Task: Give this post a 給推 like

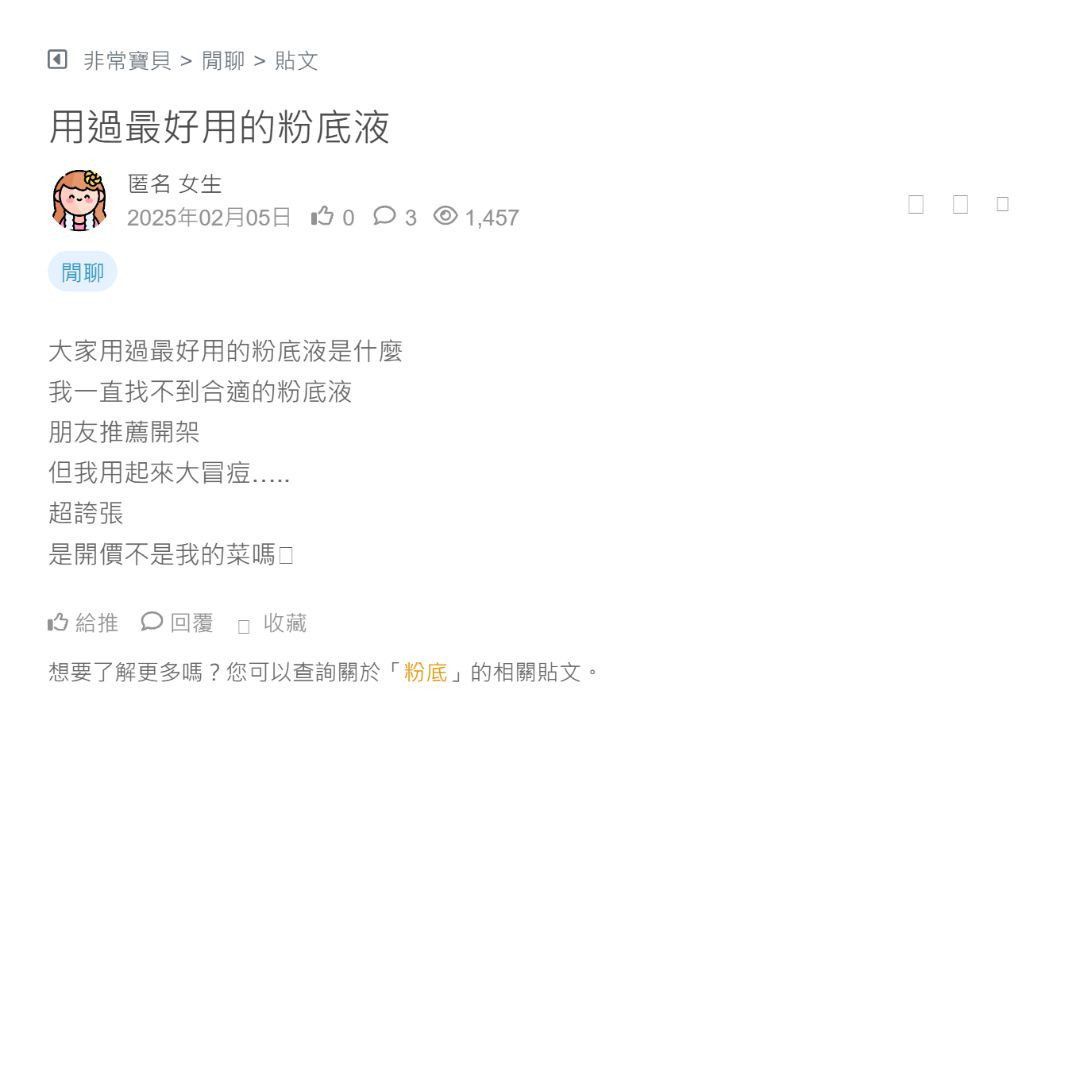Action: [x=83, y=623]
